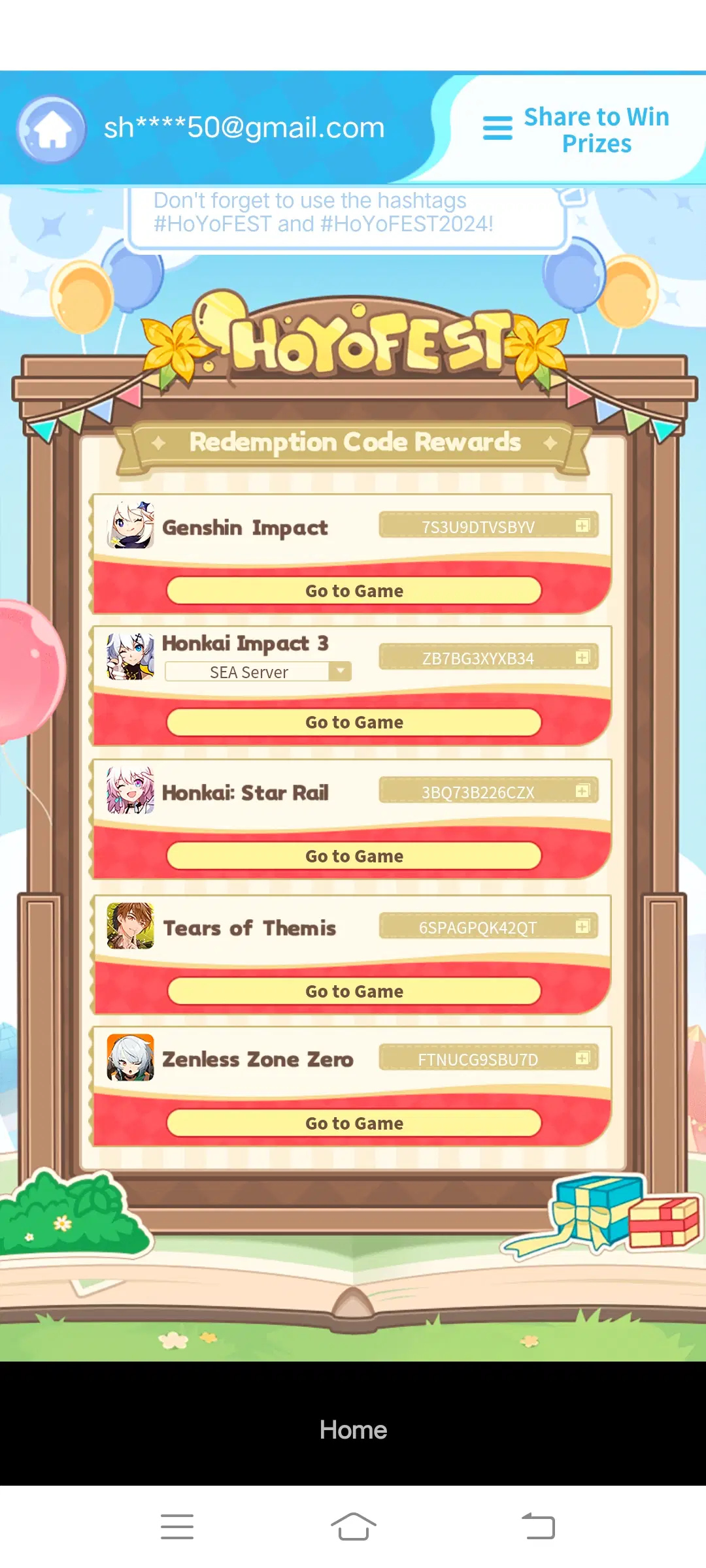This screenshot has height=1568, width=706.
Task: Copy the Honkai Impact 3 code ZB7BG3XYXB34
Action: 583,657
